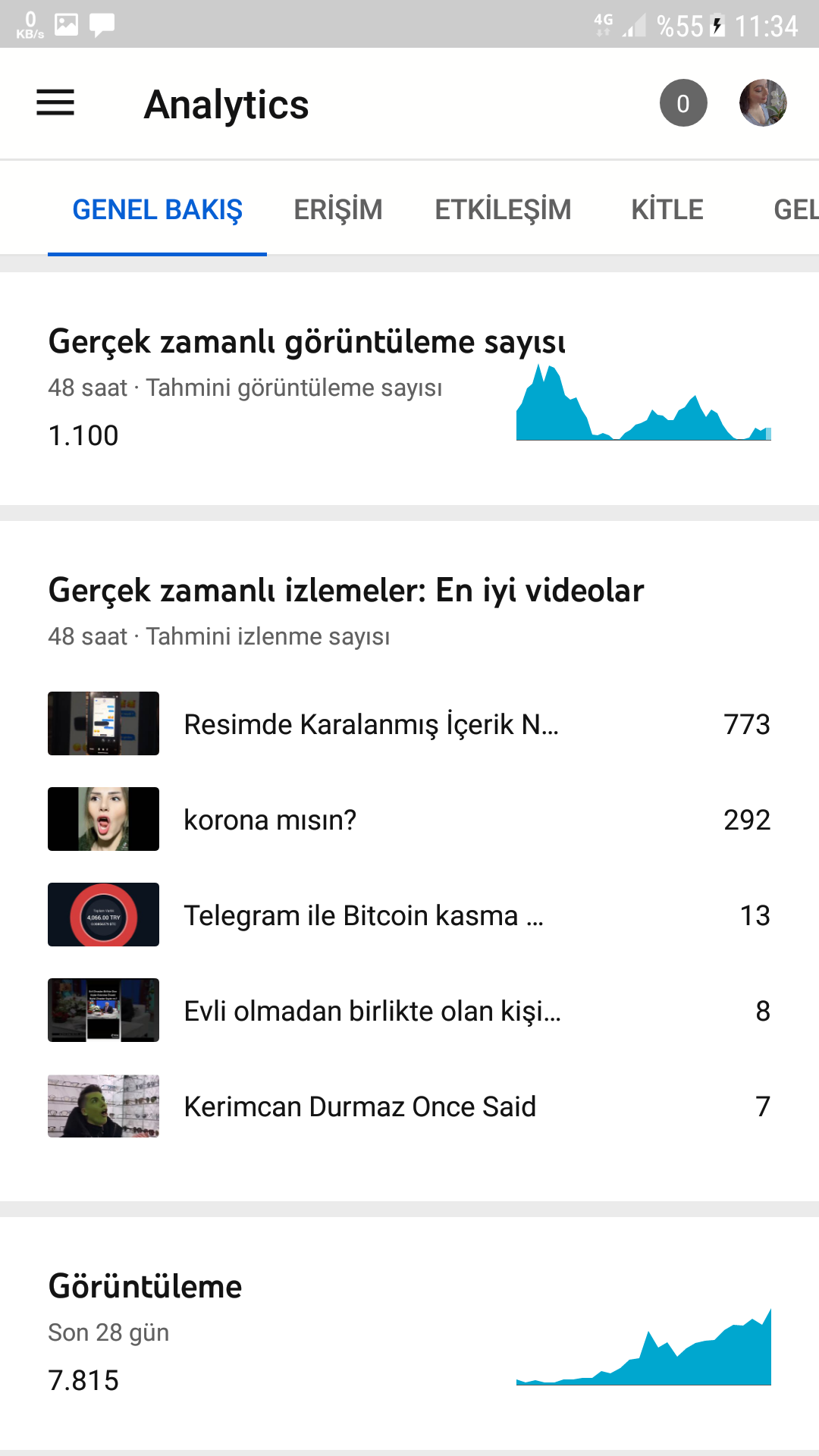Select the GENEL BAKIŞ tab
819x1456 pixels.
pos(157,209)
